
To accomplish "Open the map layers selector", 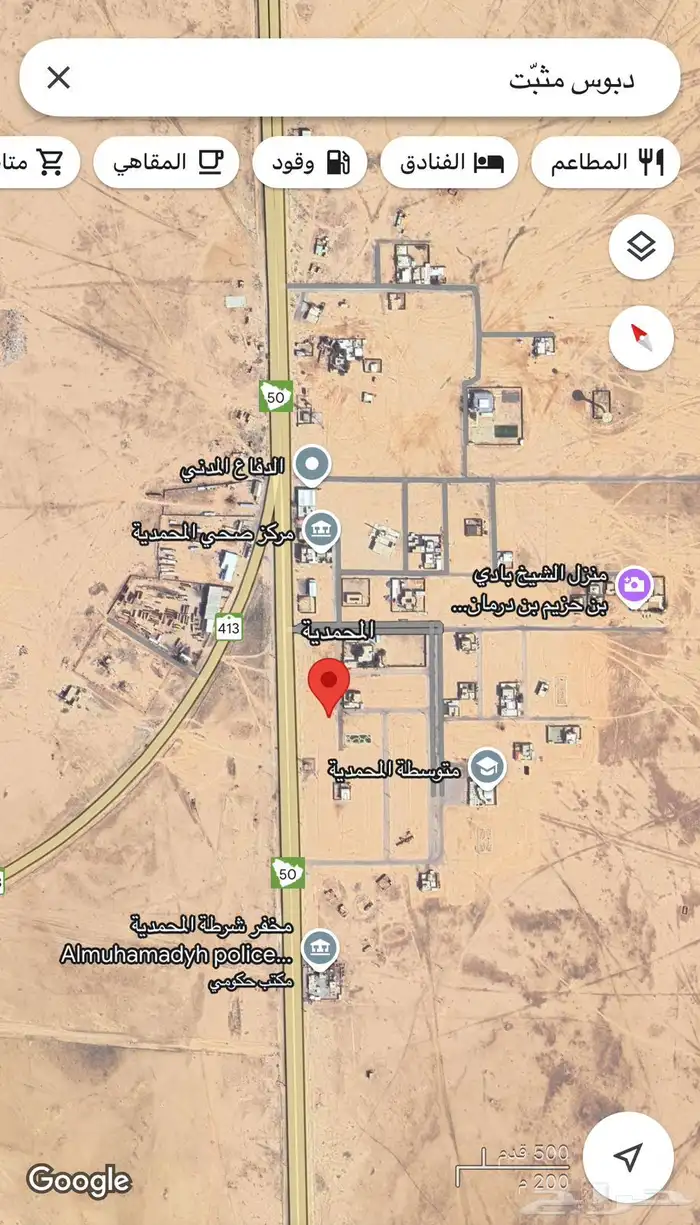I will click(641, 246).
